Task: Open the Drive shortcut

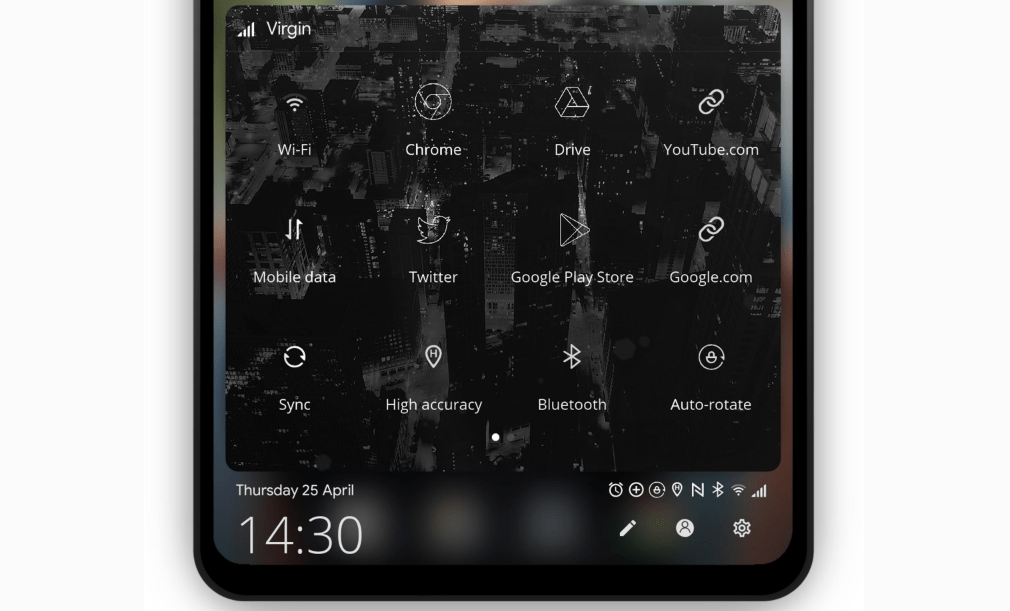Action: pyautogui.click(x=572, y=103)
